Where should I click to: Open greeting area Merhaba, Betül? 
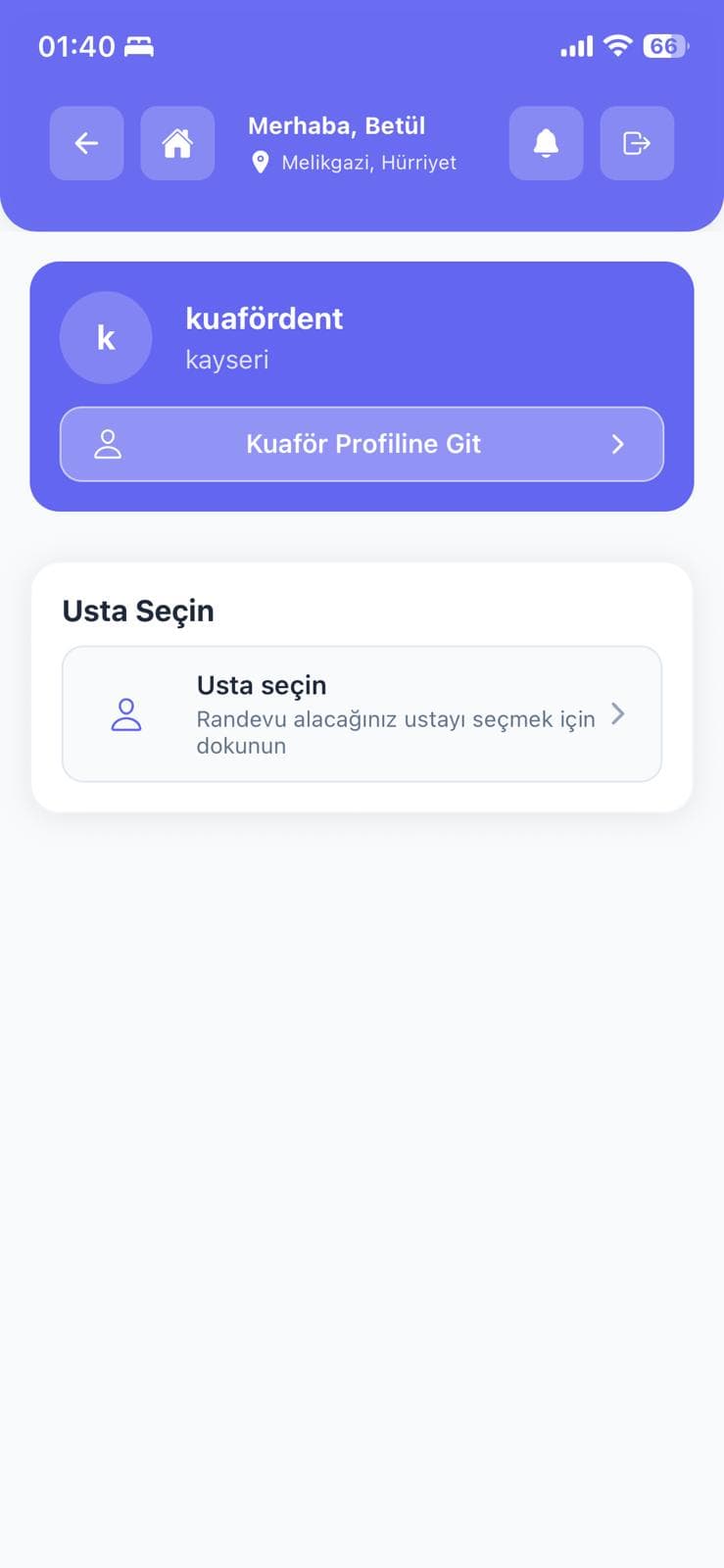point(337,124)
